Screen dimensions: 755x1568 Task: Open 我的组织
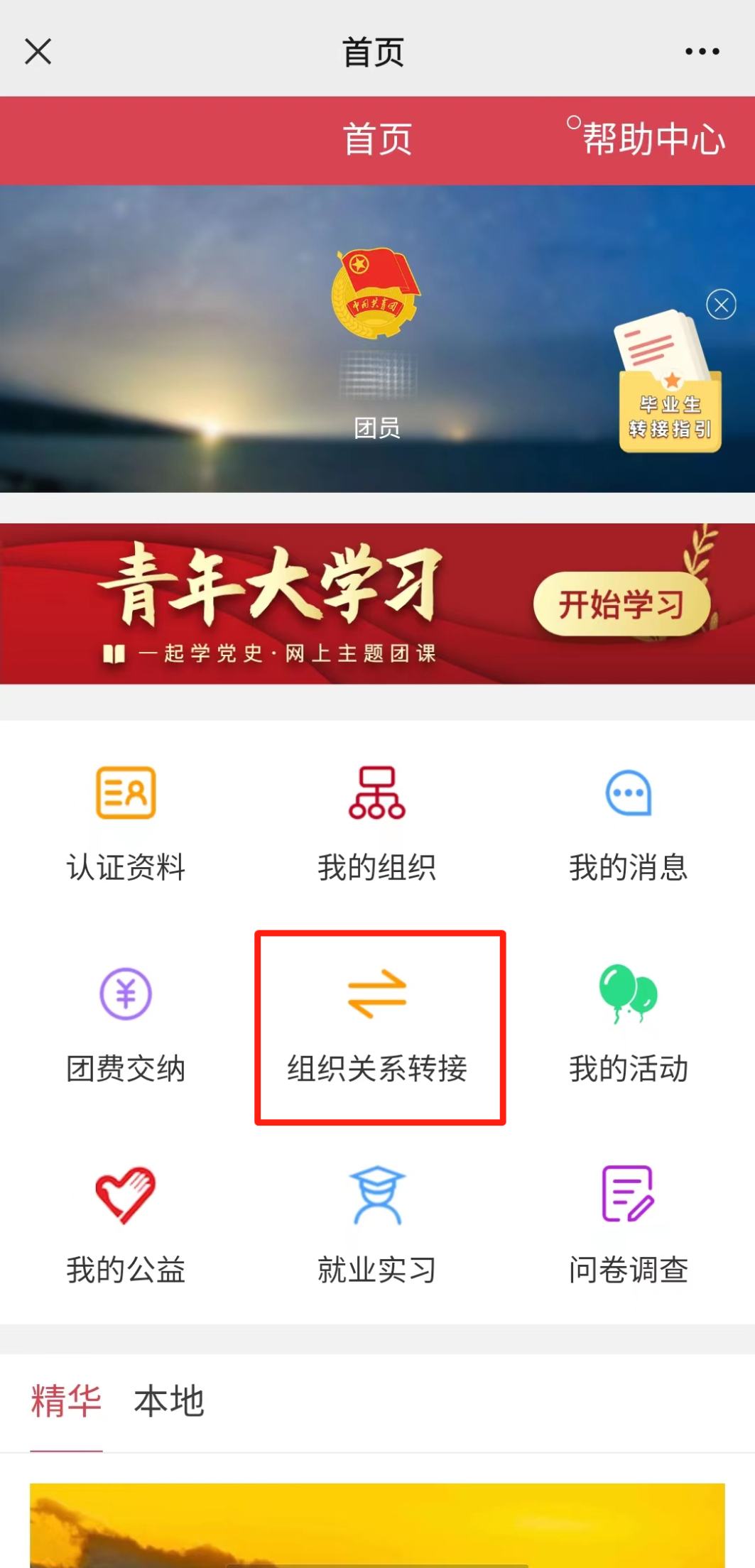(x=377, y=824)
